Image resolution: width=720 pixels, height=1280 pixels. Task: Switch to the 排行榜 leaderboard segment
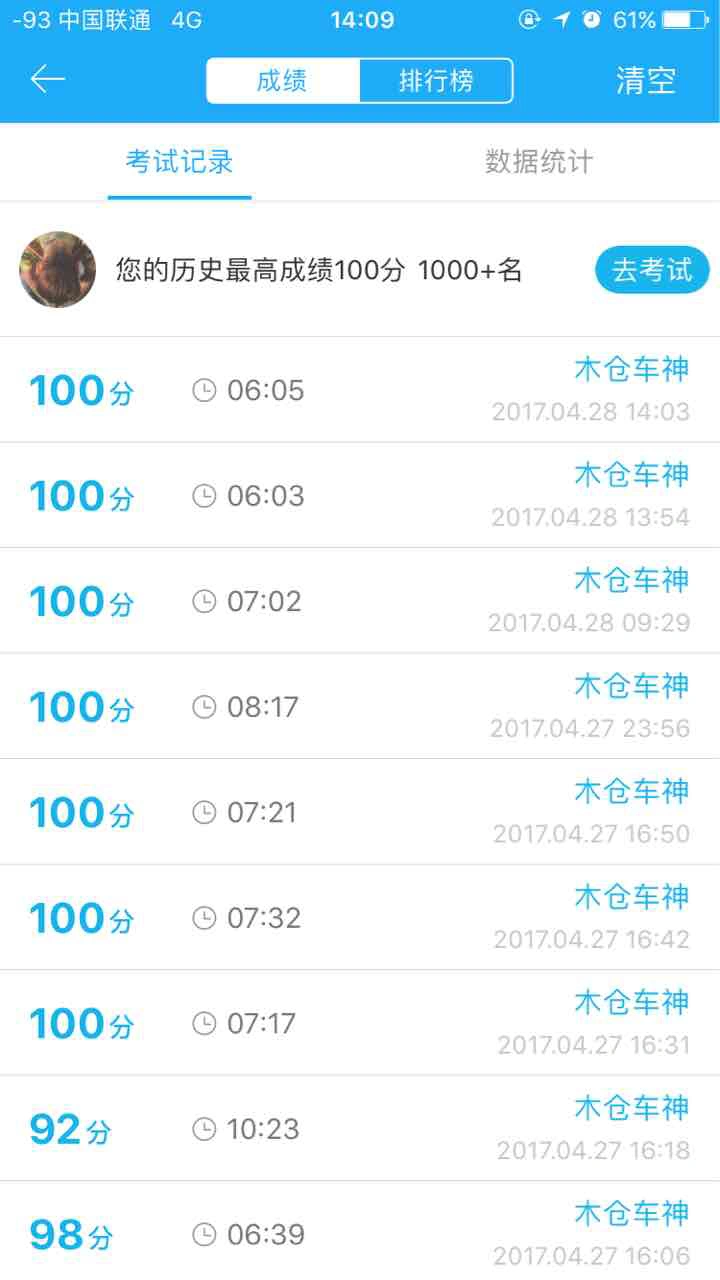(x=436, y=81)
